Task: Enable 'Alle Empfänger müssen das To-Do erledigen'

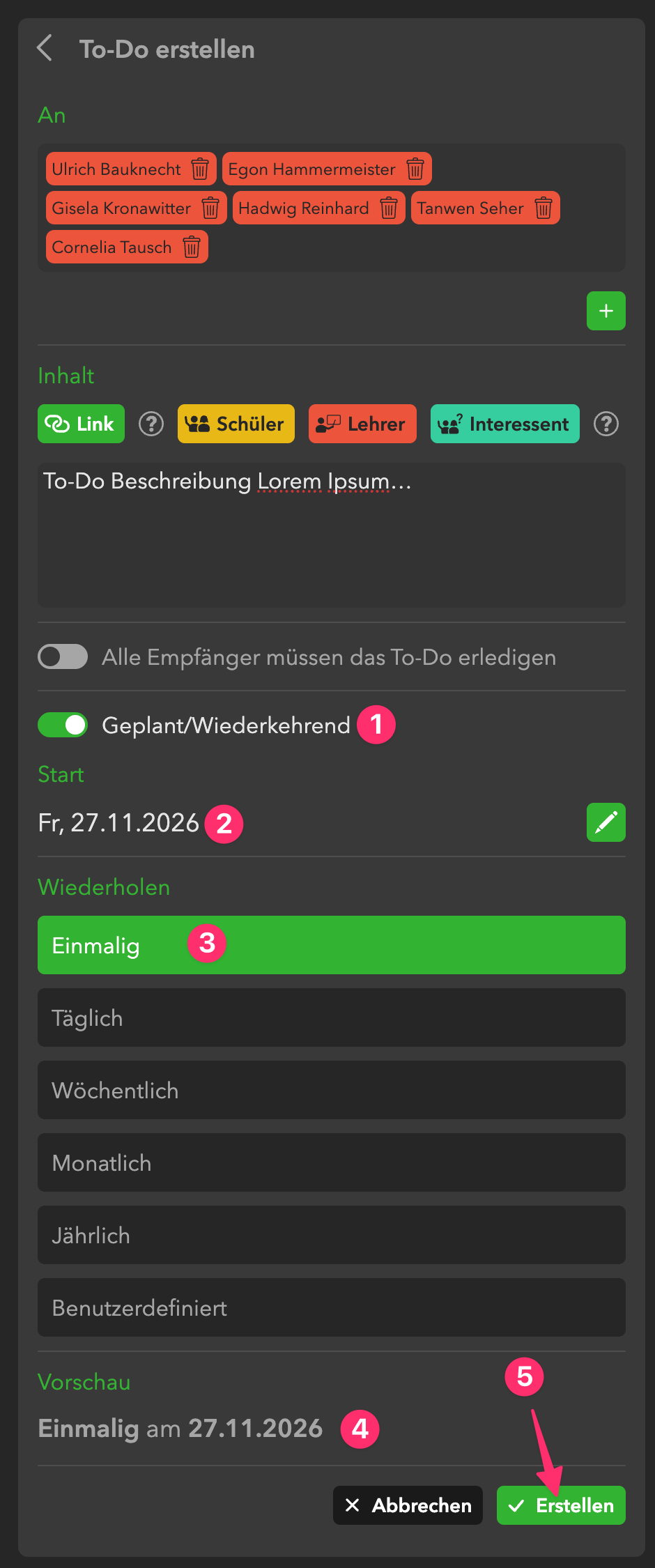Action: (63, 656)
